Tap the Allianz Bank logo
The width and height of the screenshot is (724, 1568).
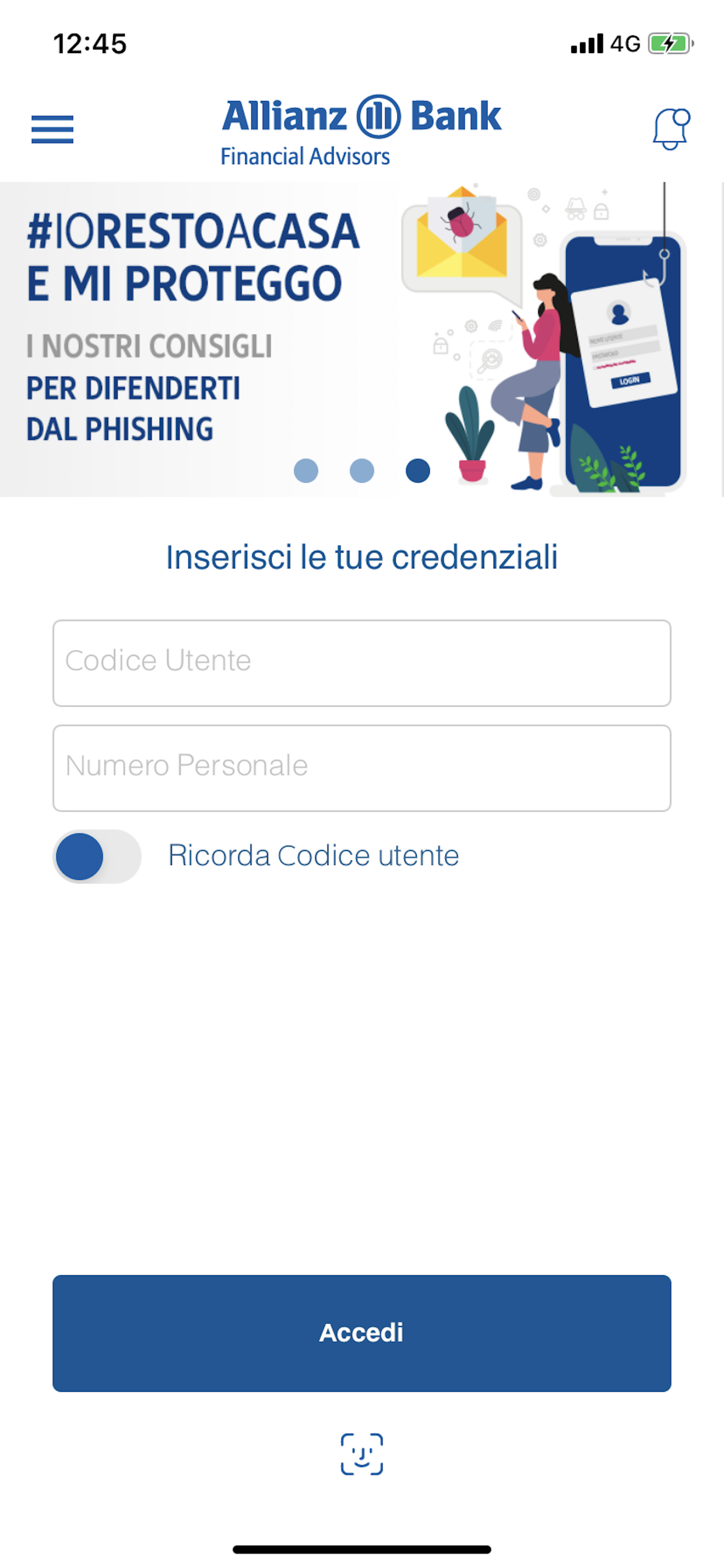361,117
